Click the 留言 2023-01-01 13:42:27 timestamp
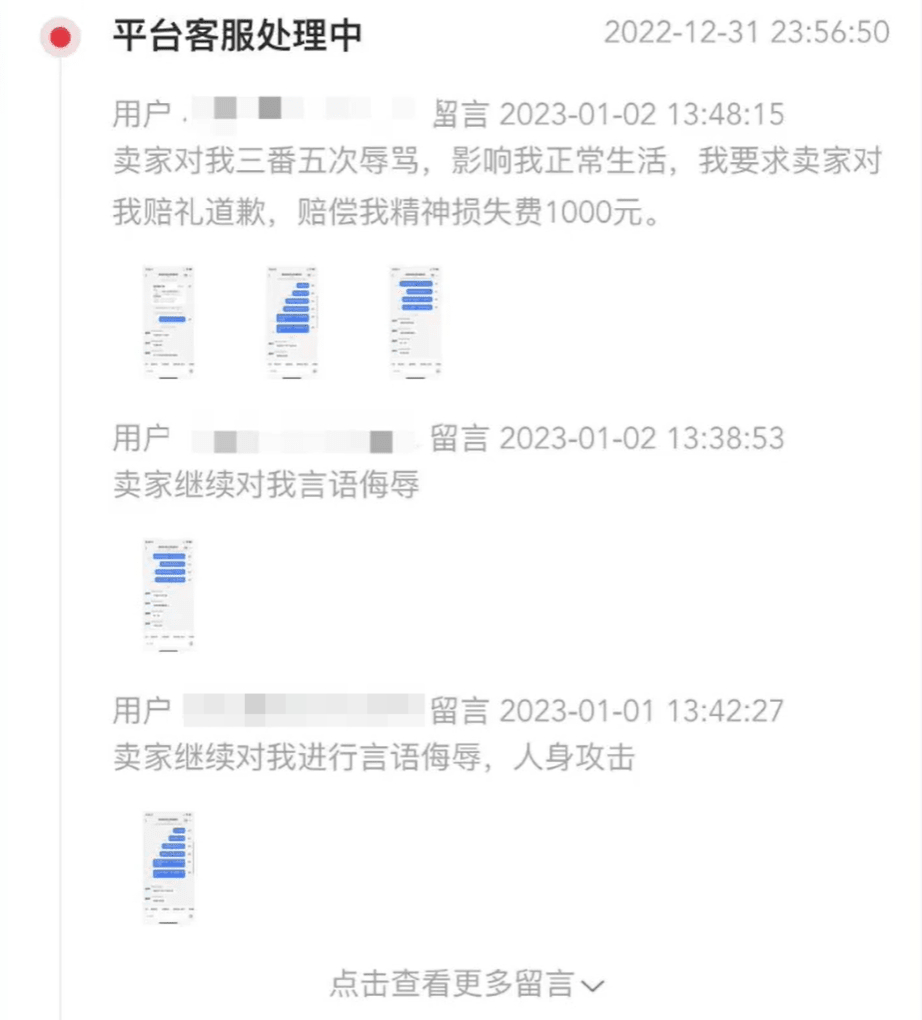This screenshot has width=922, height=1020. click(605, 710)
